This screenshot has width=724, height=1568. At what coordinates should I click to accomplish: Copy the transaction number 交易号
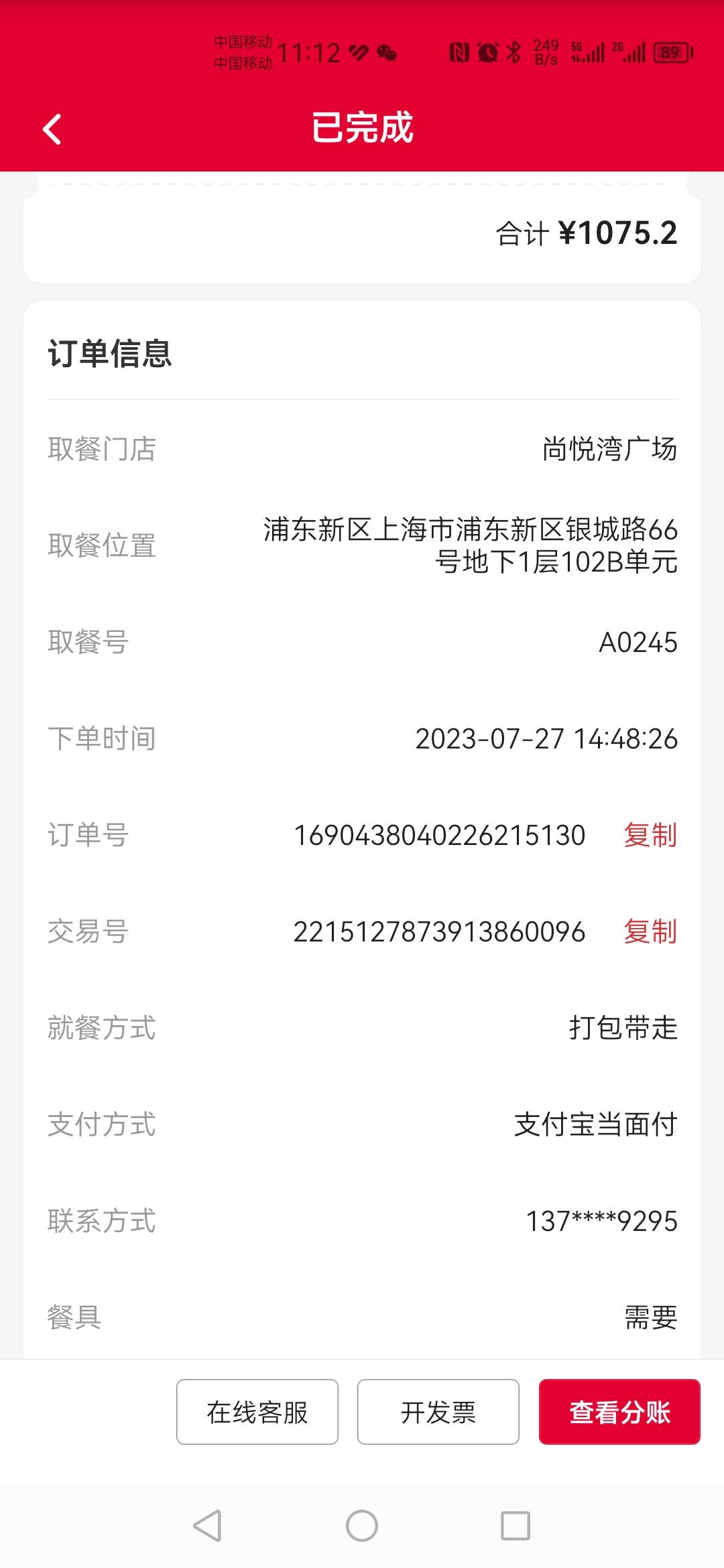coord(650,931)
